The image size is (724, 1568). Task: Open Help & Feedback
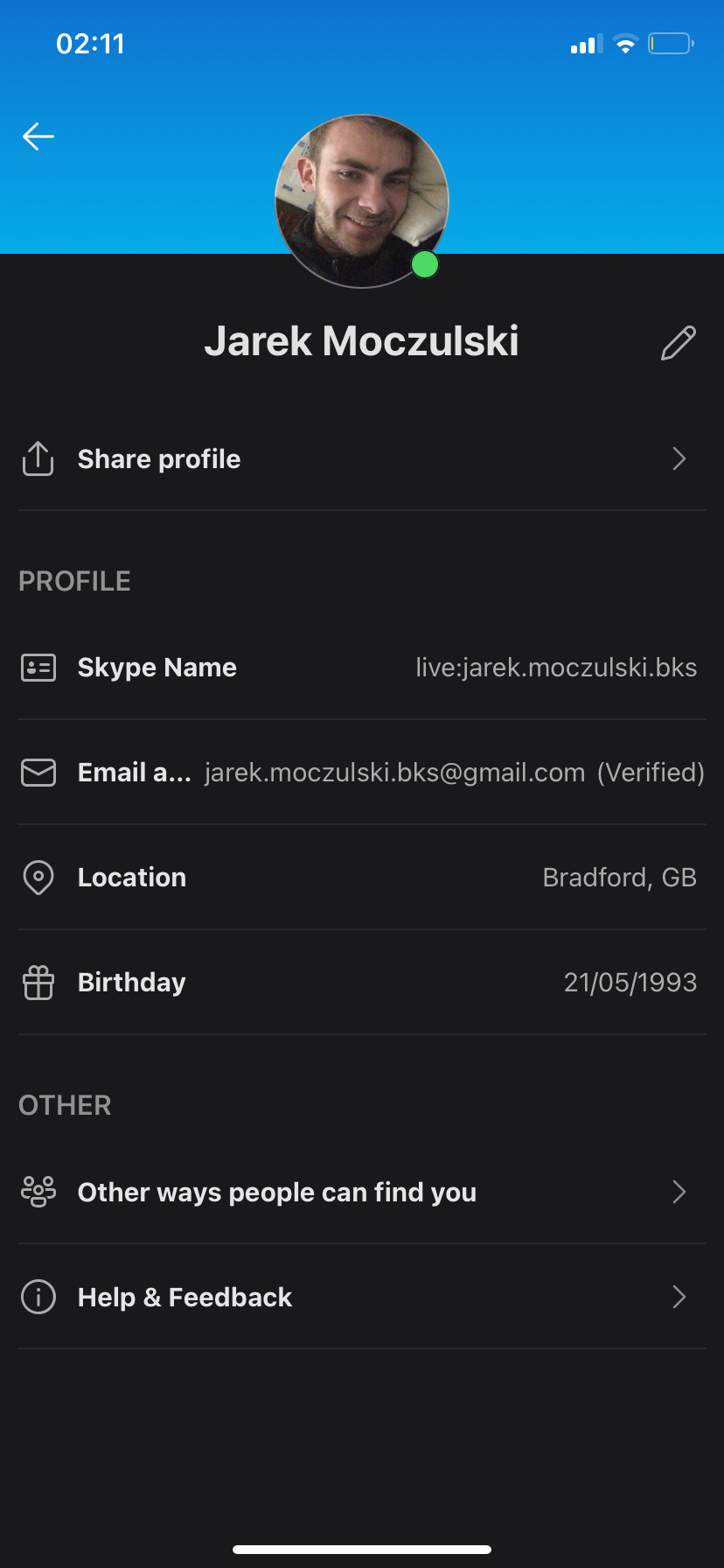[x=362, y=1297]
